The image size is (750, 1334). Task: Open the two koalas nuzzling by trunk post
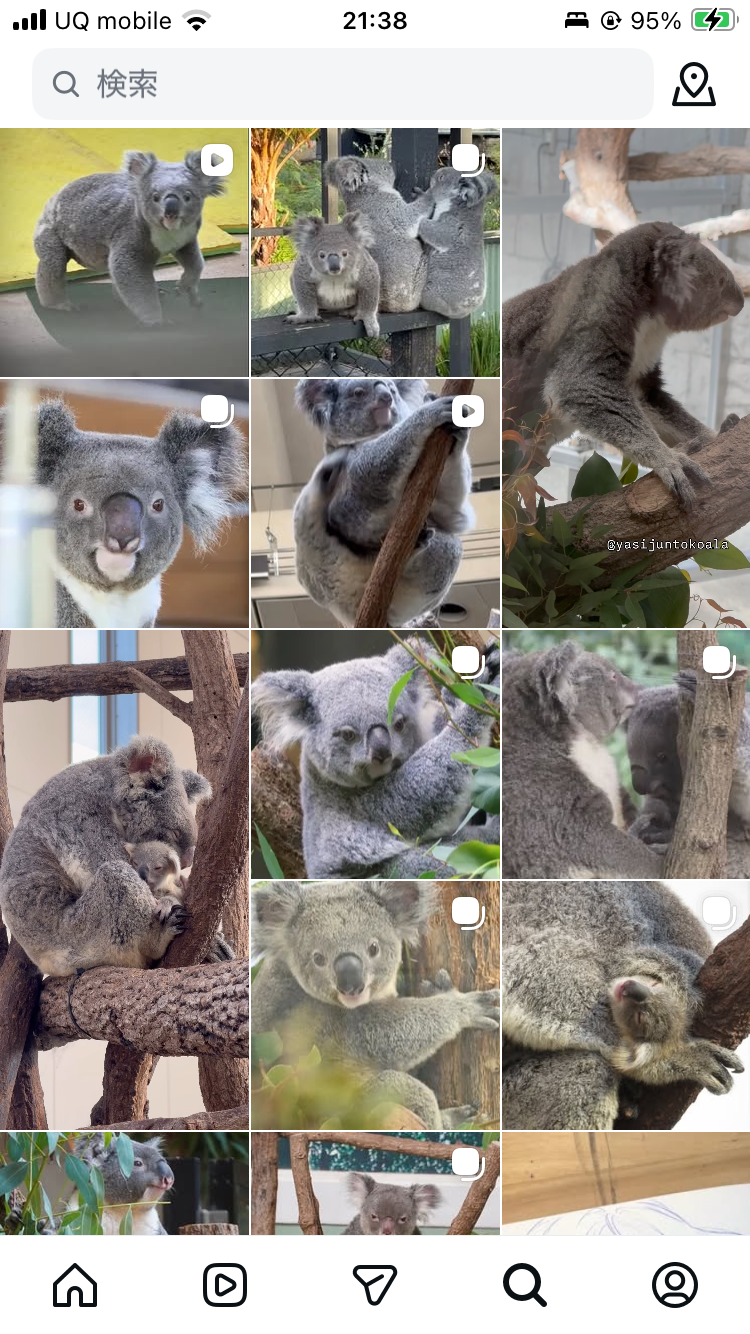pos(626,754)
